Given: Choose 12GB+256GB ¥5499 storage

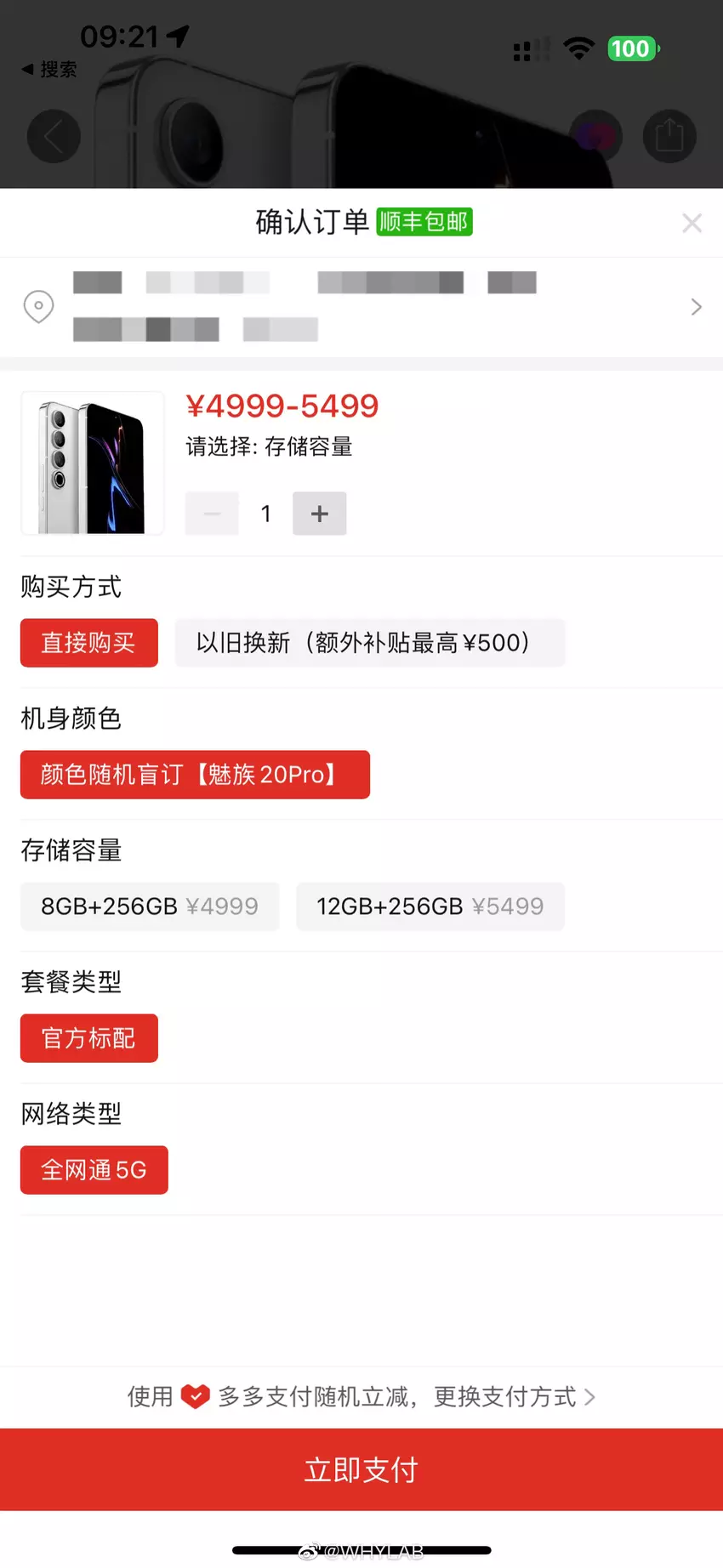Looking at the screenshot, I should 430,906.
